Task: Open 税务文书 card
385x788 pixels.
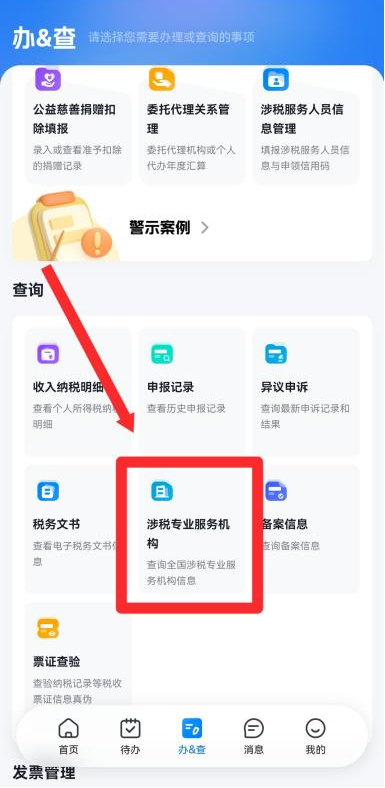Action: click(x=78, y=529)
